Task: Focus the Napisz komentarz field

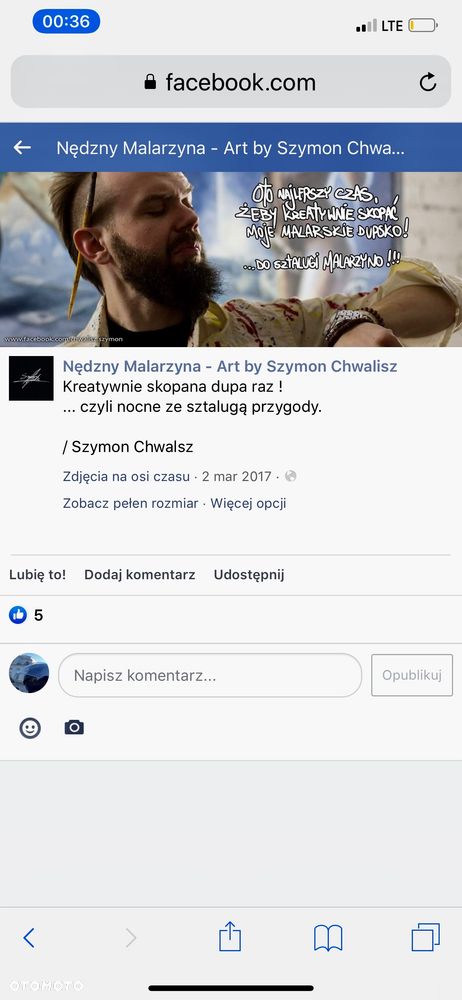Action: click(210, 675)
